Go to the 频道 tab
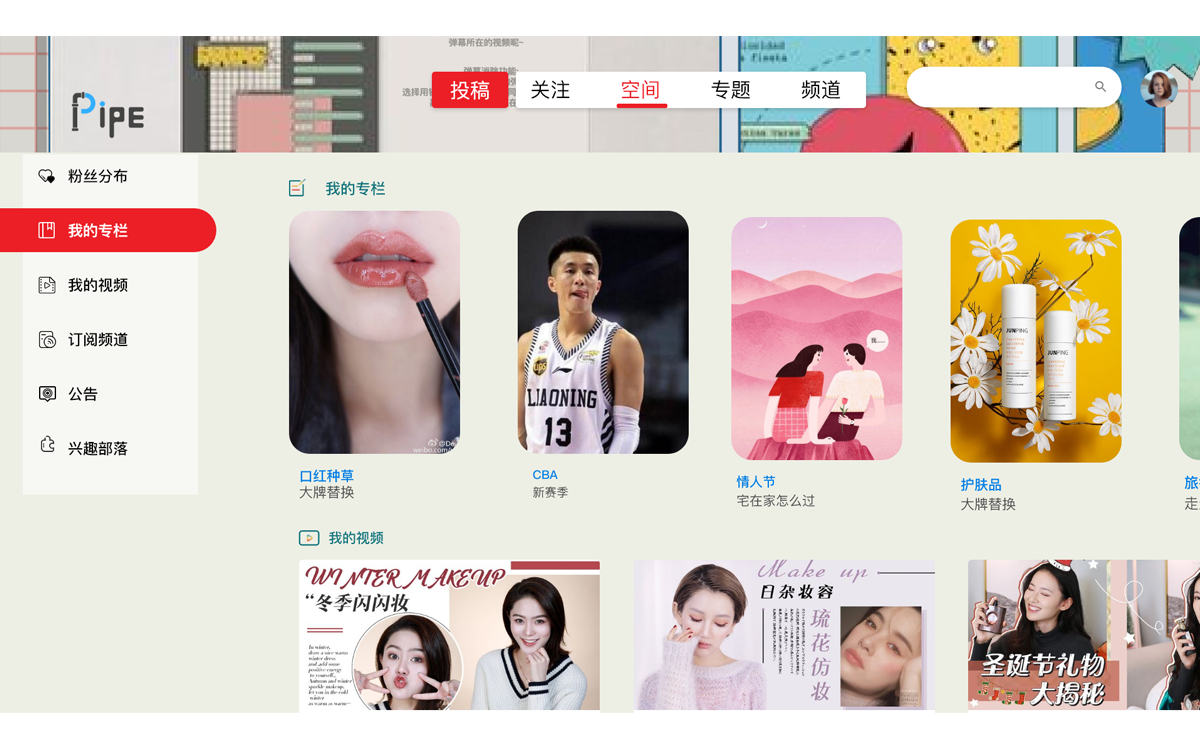Screen dimensions: 1200x749 pyautogui.click(x=821, y=90)
